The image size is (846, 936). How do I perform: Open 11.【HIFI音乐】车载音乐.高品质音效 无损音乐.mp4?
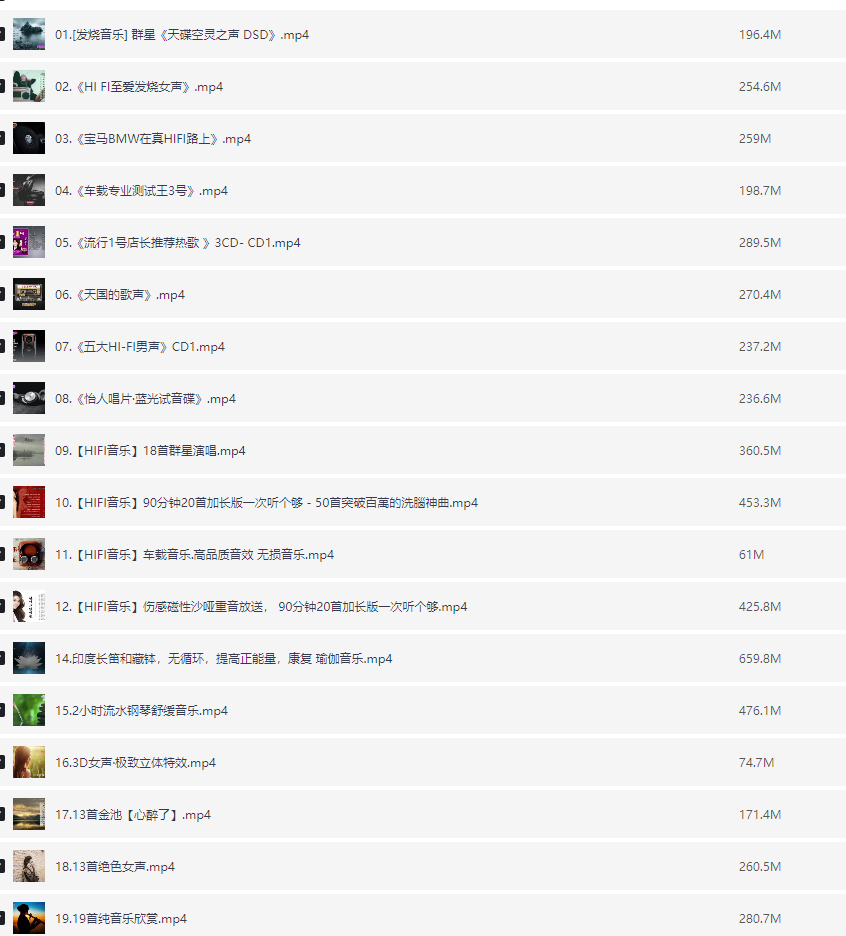[x=194, y=555]
